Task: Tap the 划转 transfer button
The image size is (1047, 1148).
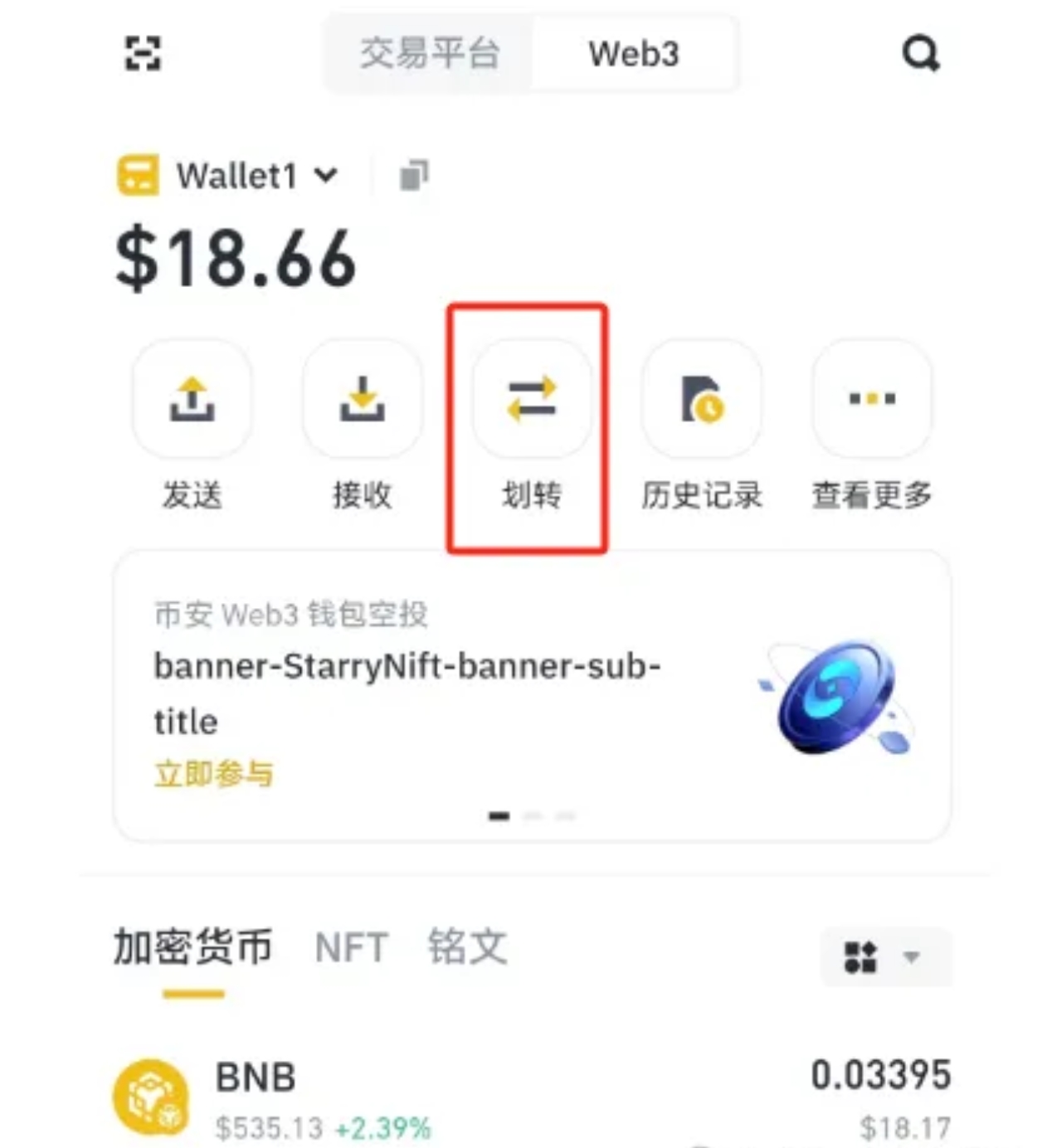Action: point(531,400)
